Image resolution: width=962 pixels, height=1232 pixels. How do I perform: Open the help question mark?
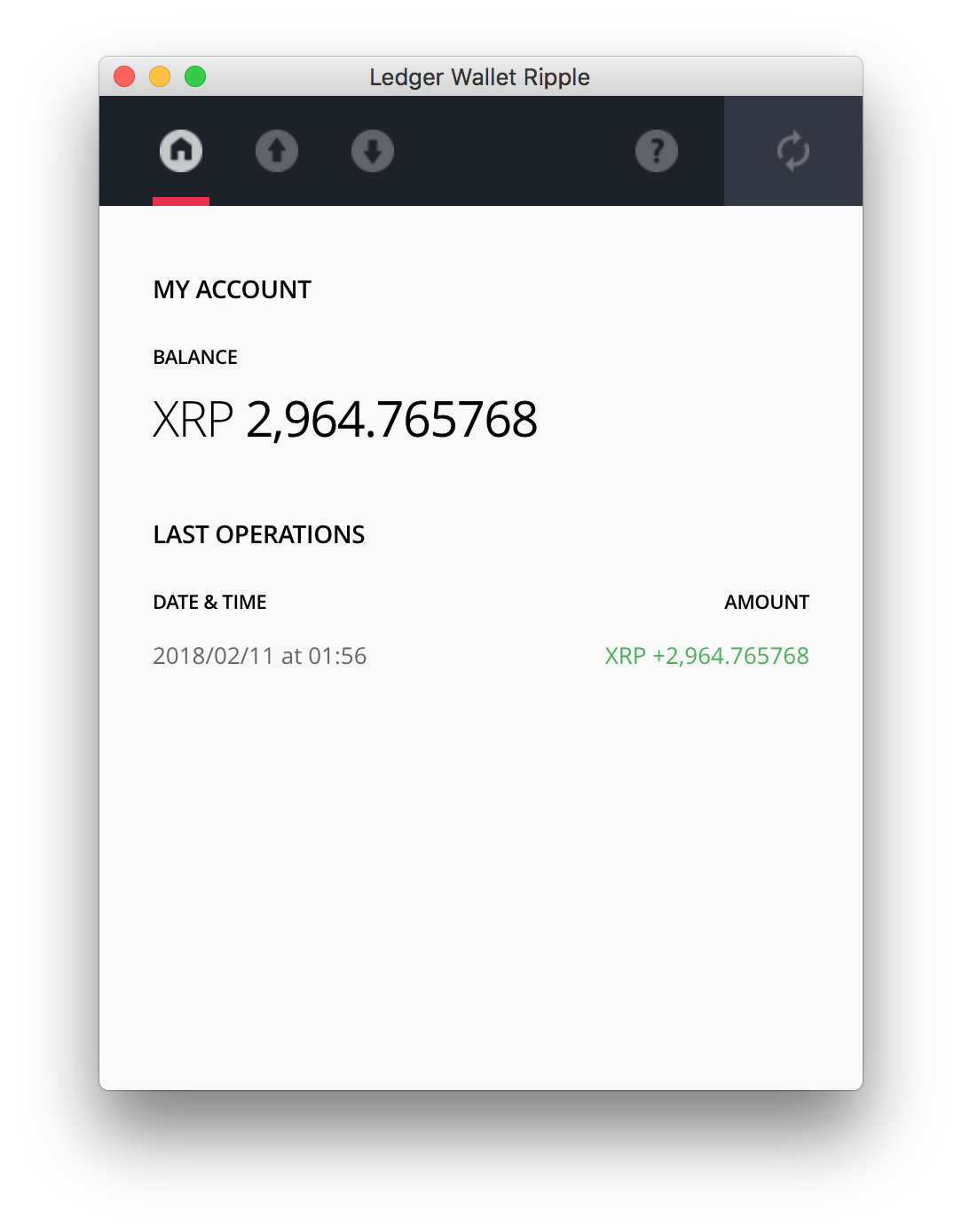tap(657, 151)
